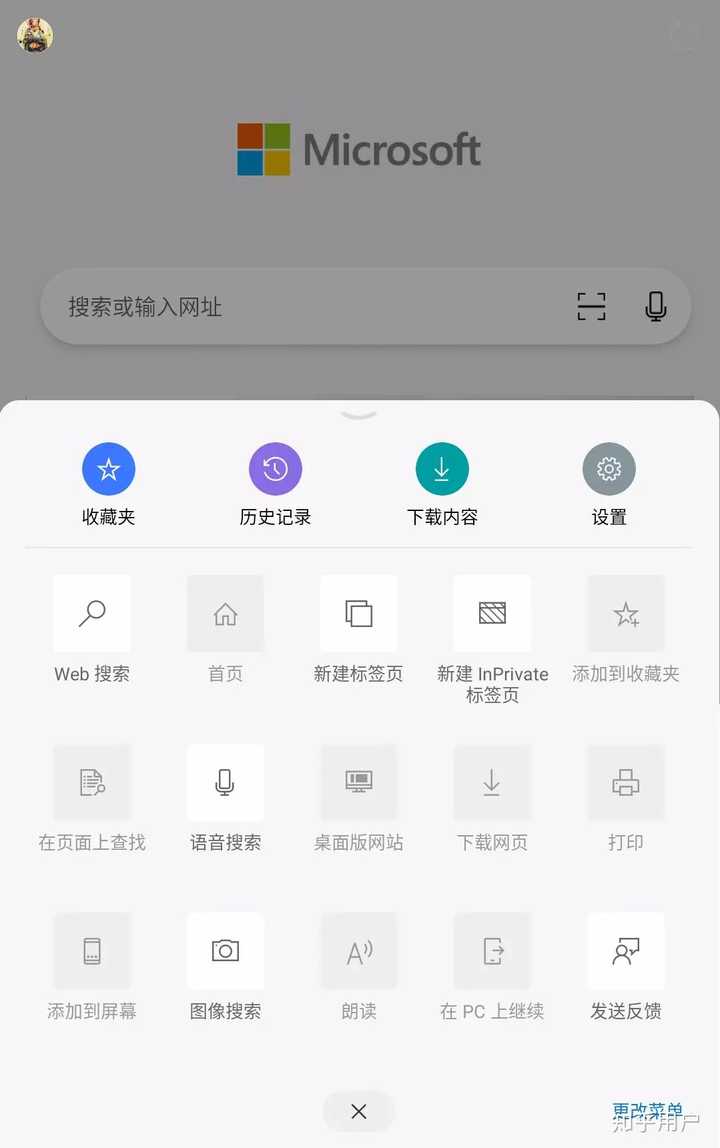Open 设置 settings

[x=609, y=470]
